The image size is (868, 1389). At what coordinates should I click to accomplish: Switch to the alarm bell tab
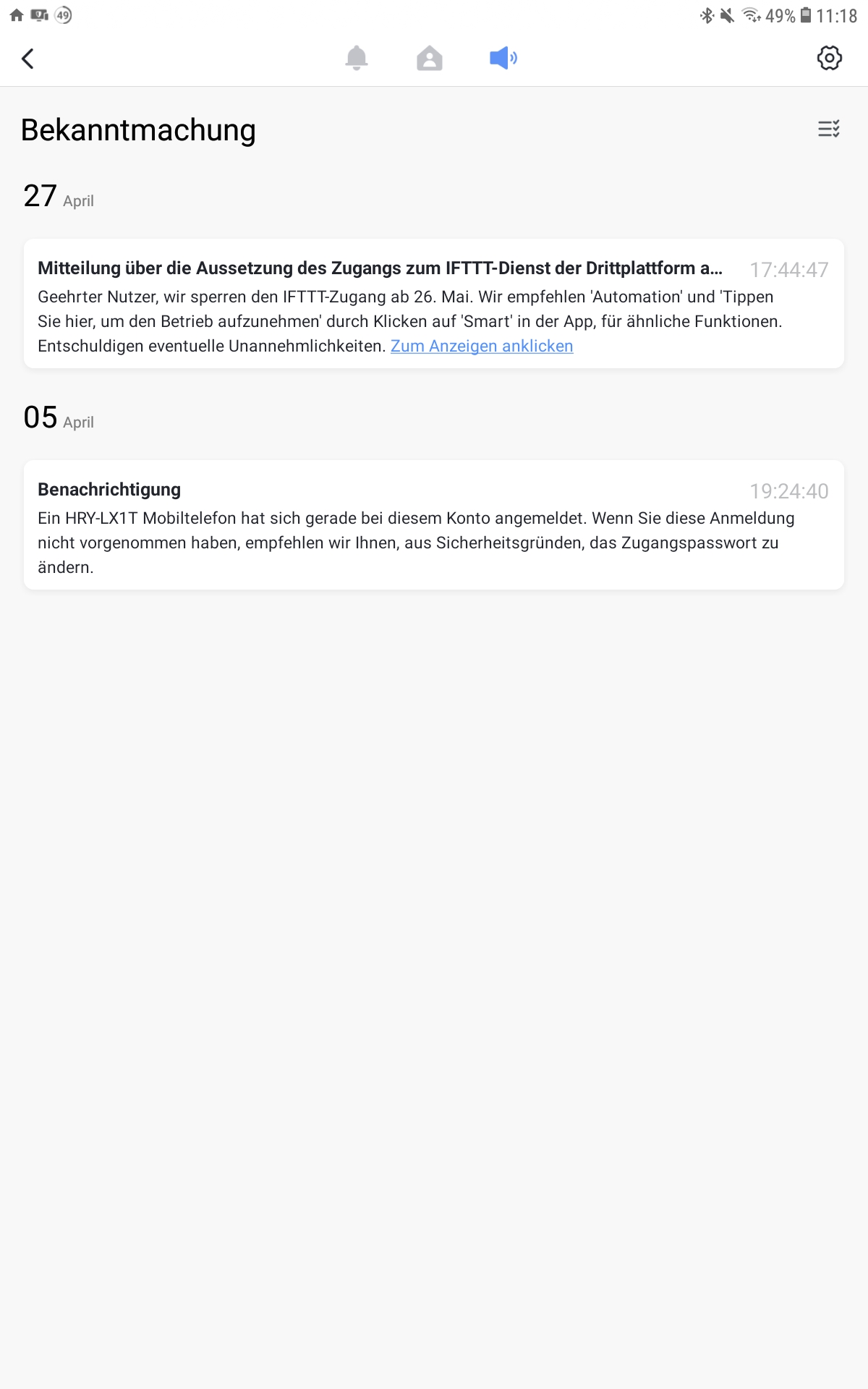[357, 58]
